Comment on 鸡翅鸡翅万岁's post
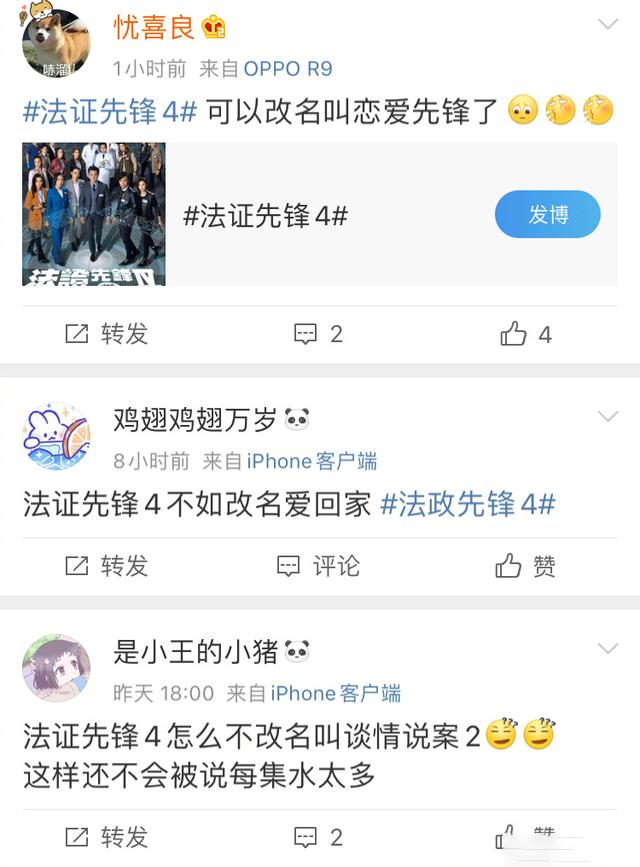640x867 pixels. point(319,566)
